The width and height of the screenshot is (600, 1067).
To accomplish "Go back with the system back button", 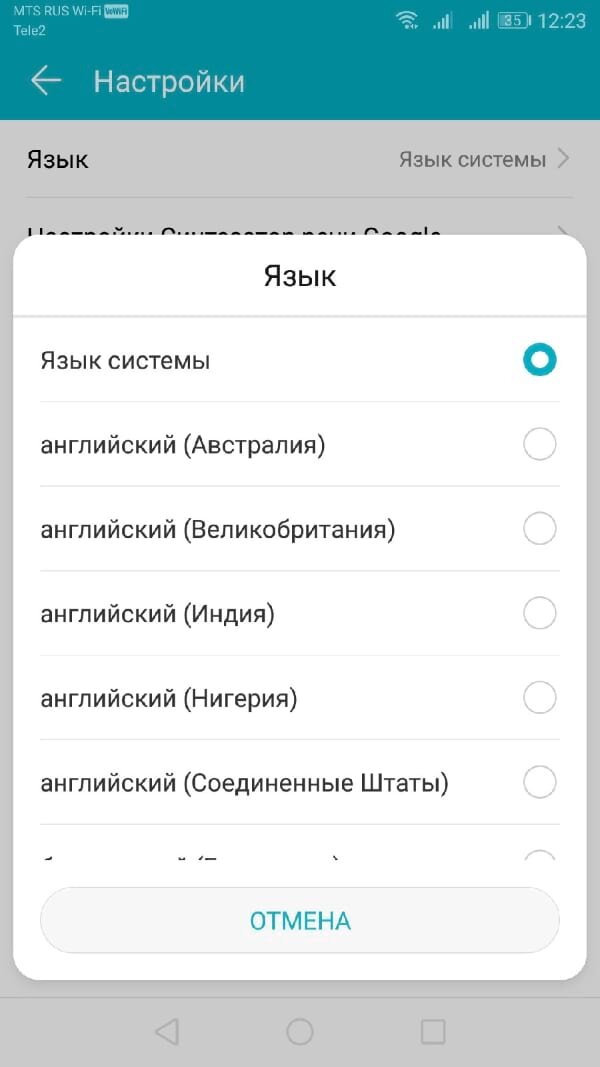I will (167, 1032).
